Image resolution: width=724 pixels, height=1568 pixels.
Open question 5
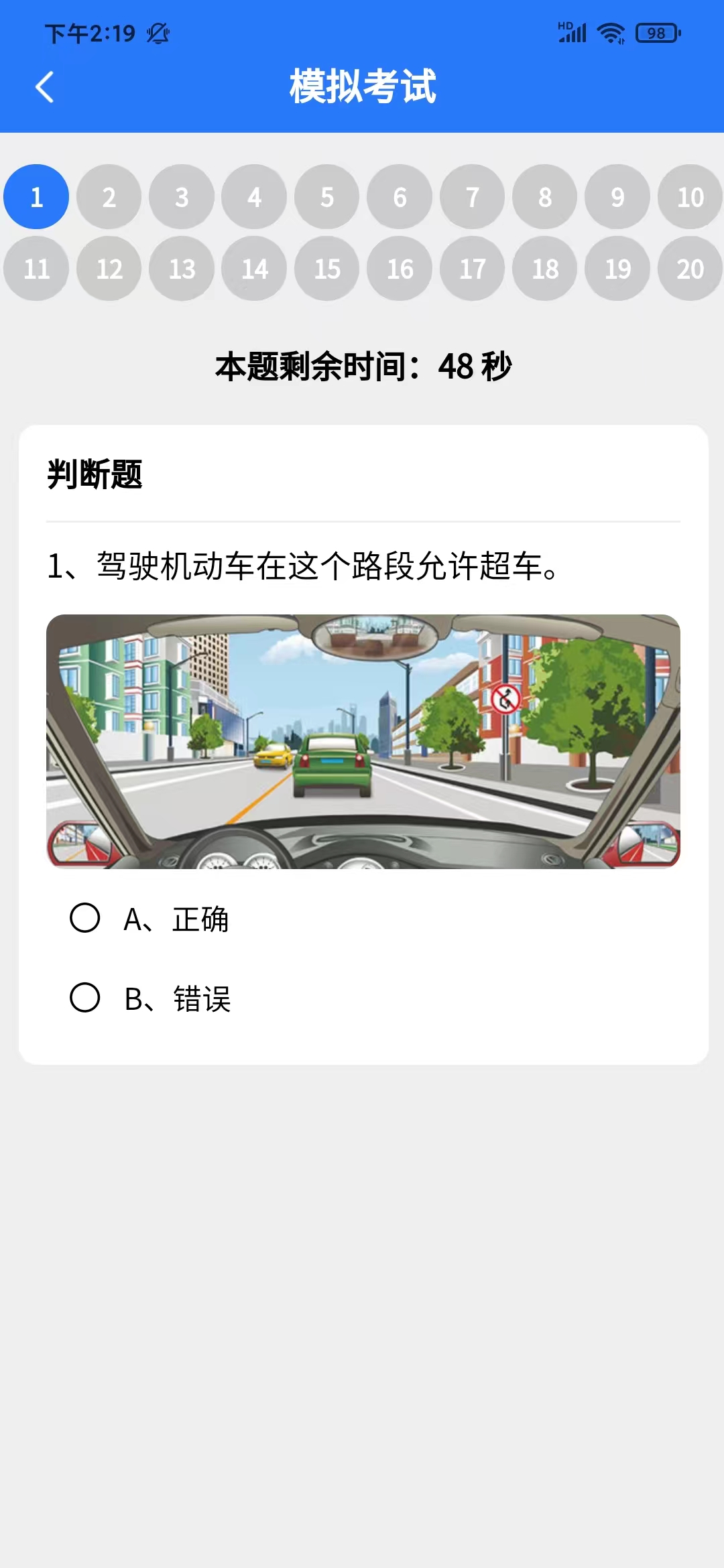point(327,197)
